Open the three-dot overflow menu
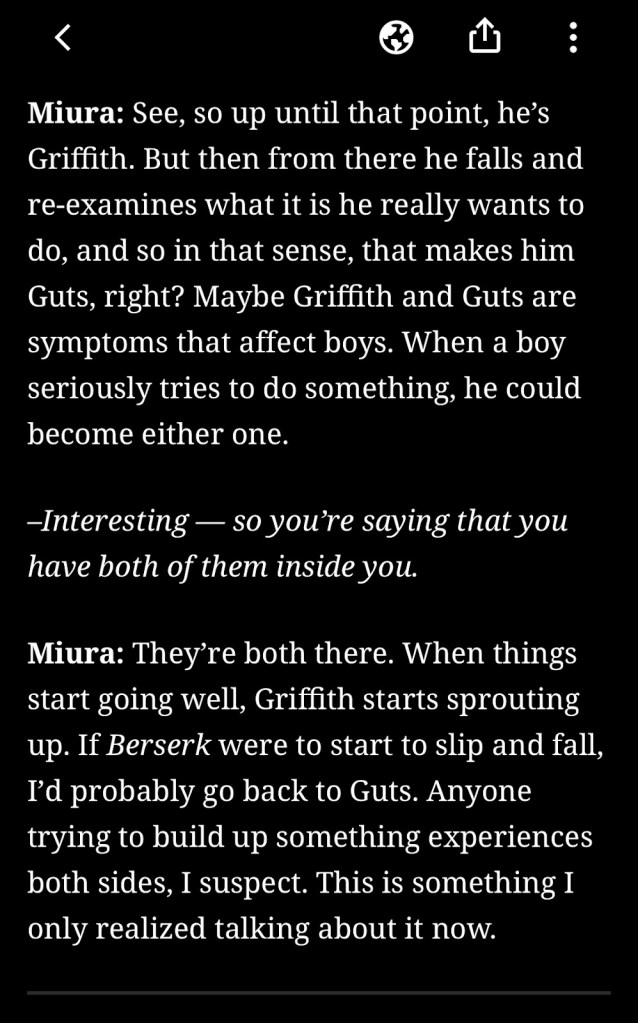The width and height of the screenshot is (638, 1023). coord(572,38)
